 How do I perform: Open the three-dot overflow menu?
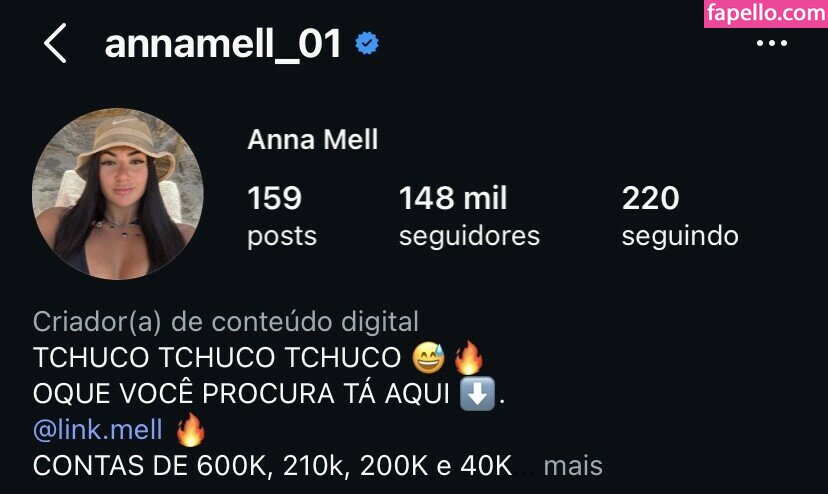pos(771,43)
